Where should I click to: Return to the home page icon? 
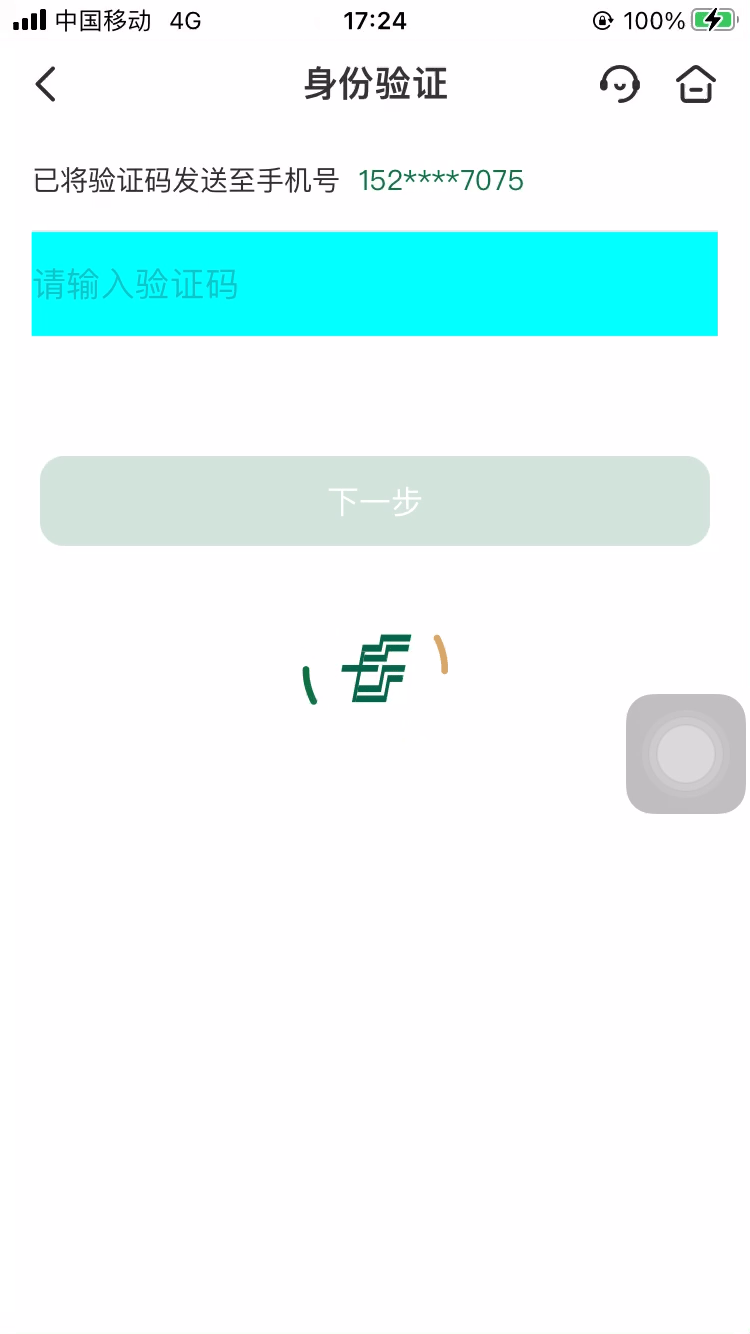[x=696, y=85]
